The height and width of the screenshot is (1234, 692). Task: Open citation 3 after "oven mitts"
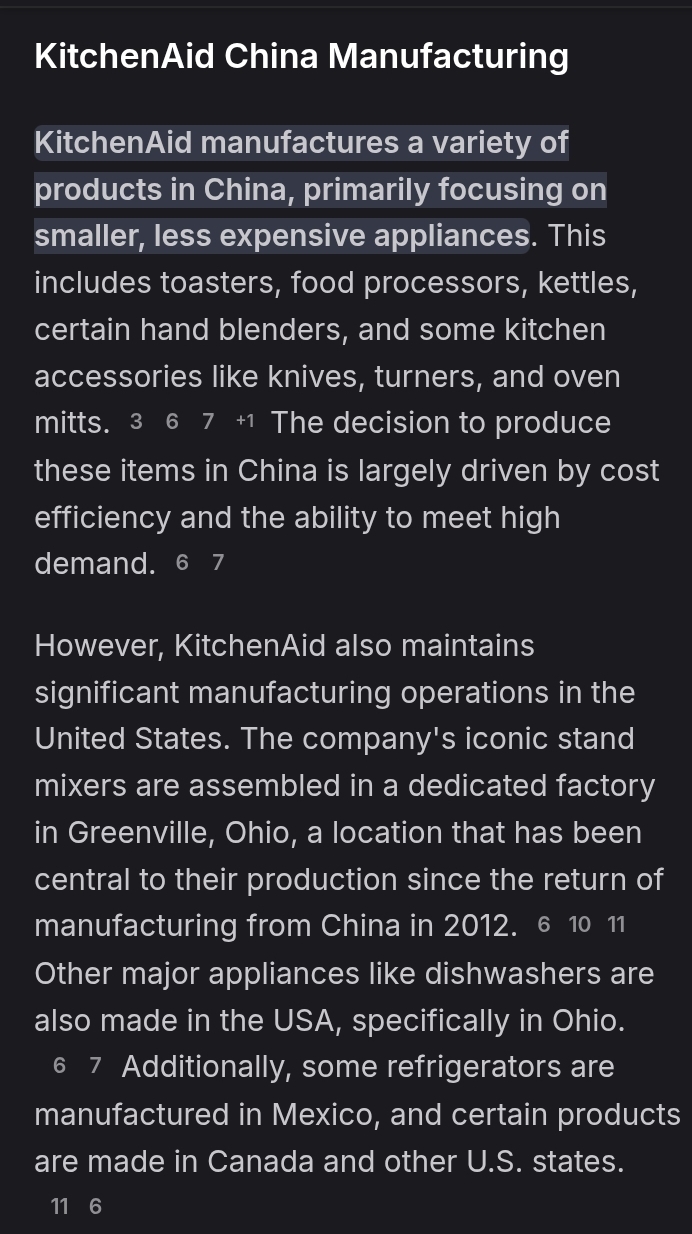click(136, 422)
